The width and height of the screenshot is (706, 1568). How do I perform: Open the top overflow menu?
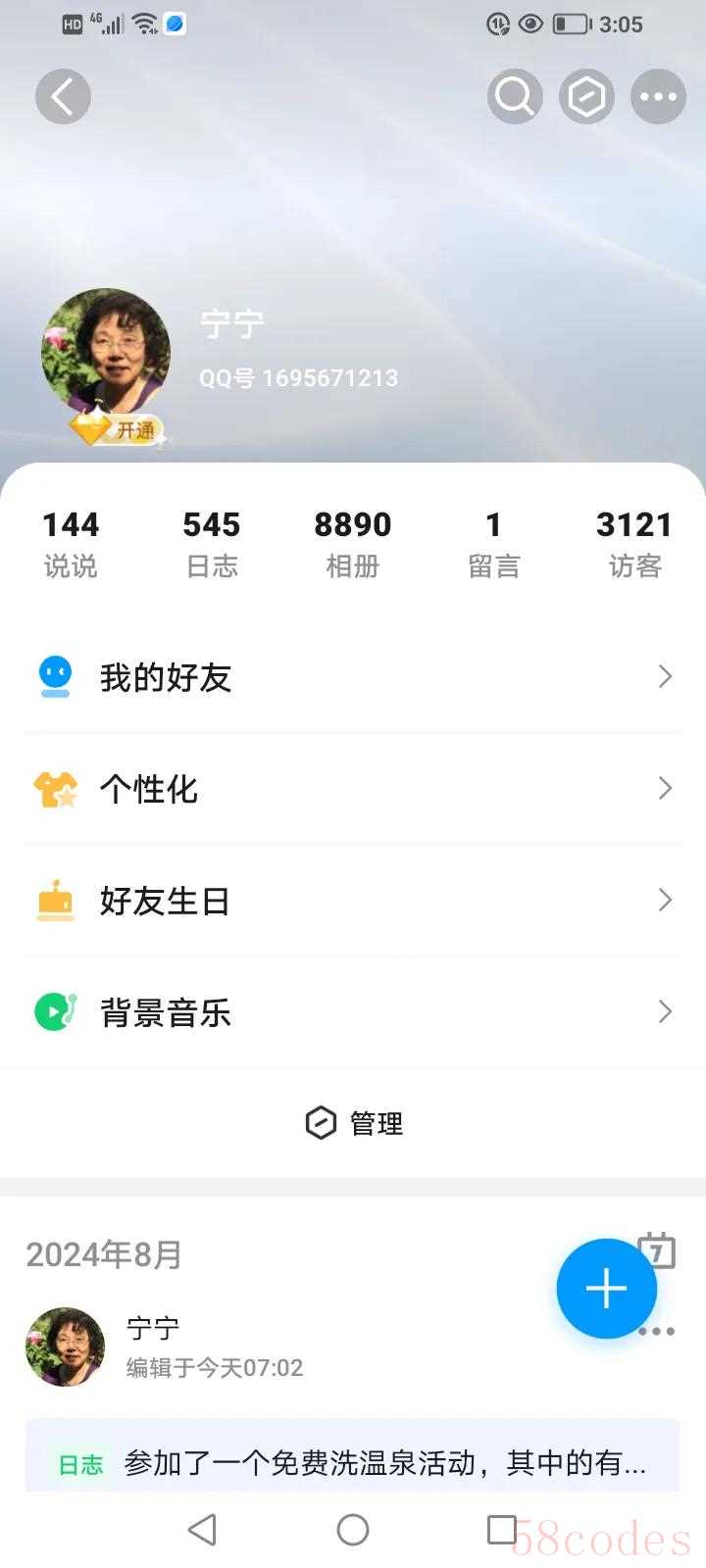pos(658,97)
